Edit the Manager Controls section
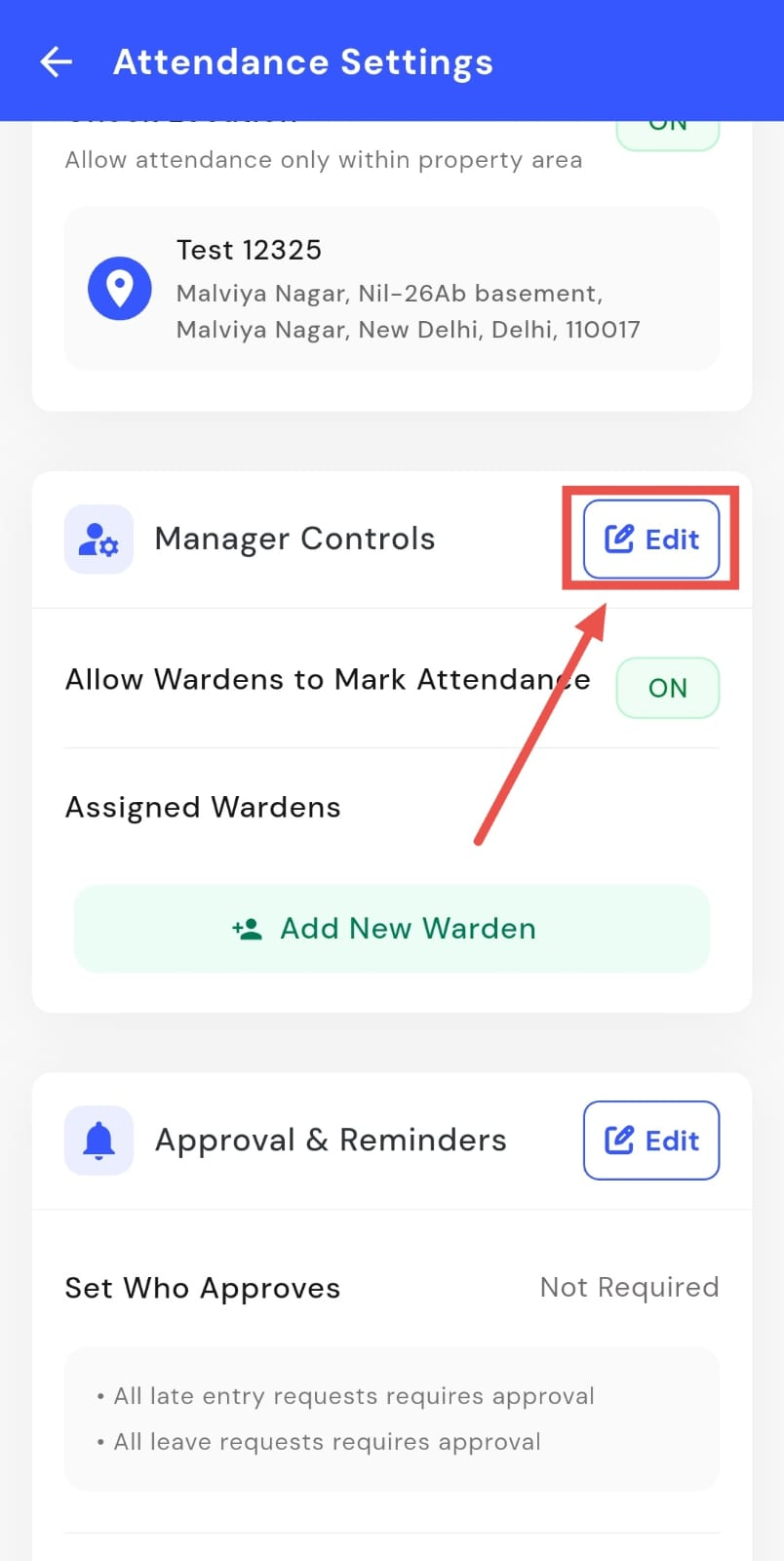Image resolution: width=784 pixels, height=1561 pixels. [x=651, y=540]
